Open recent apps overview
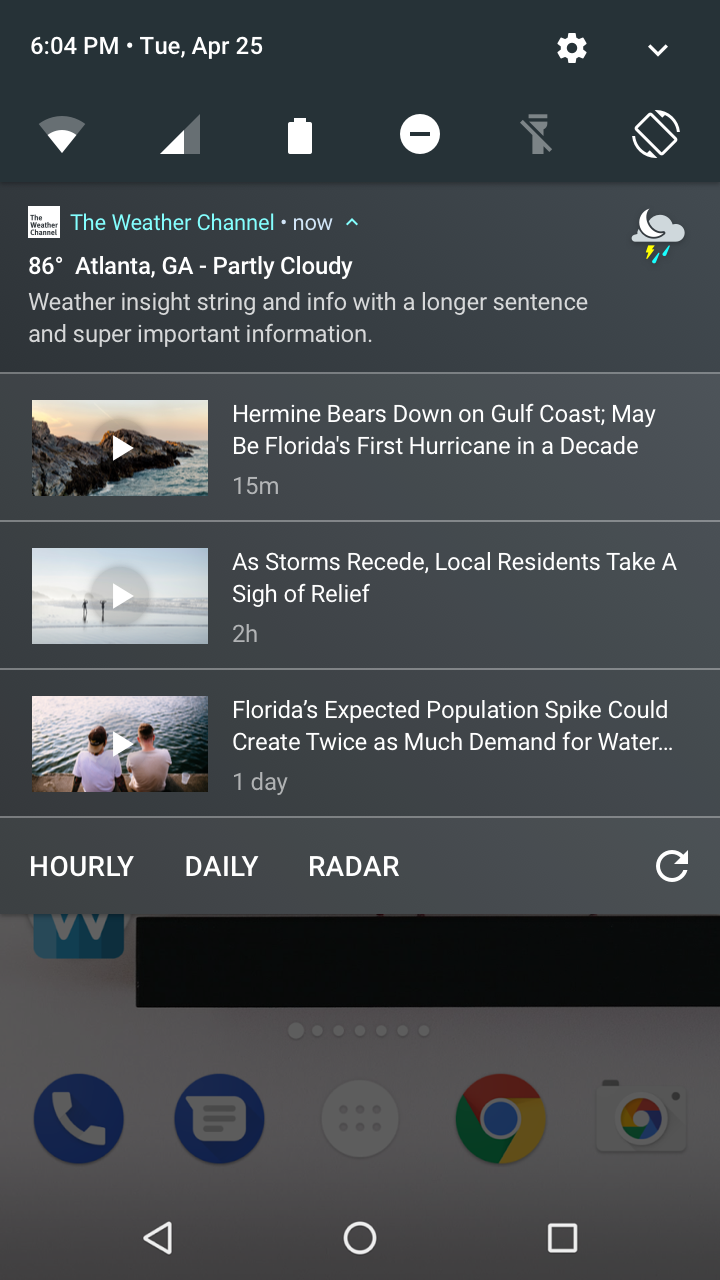 click(562, 1238)
